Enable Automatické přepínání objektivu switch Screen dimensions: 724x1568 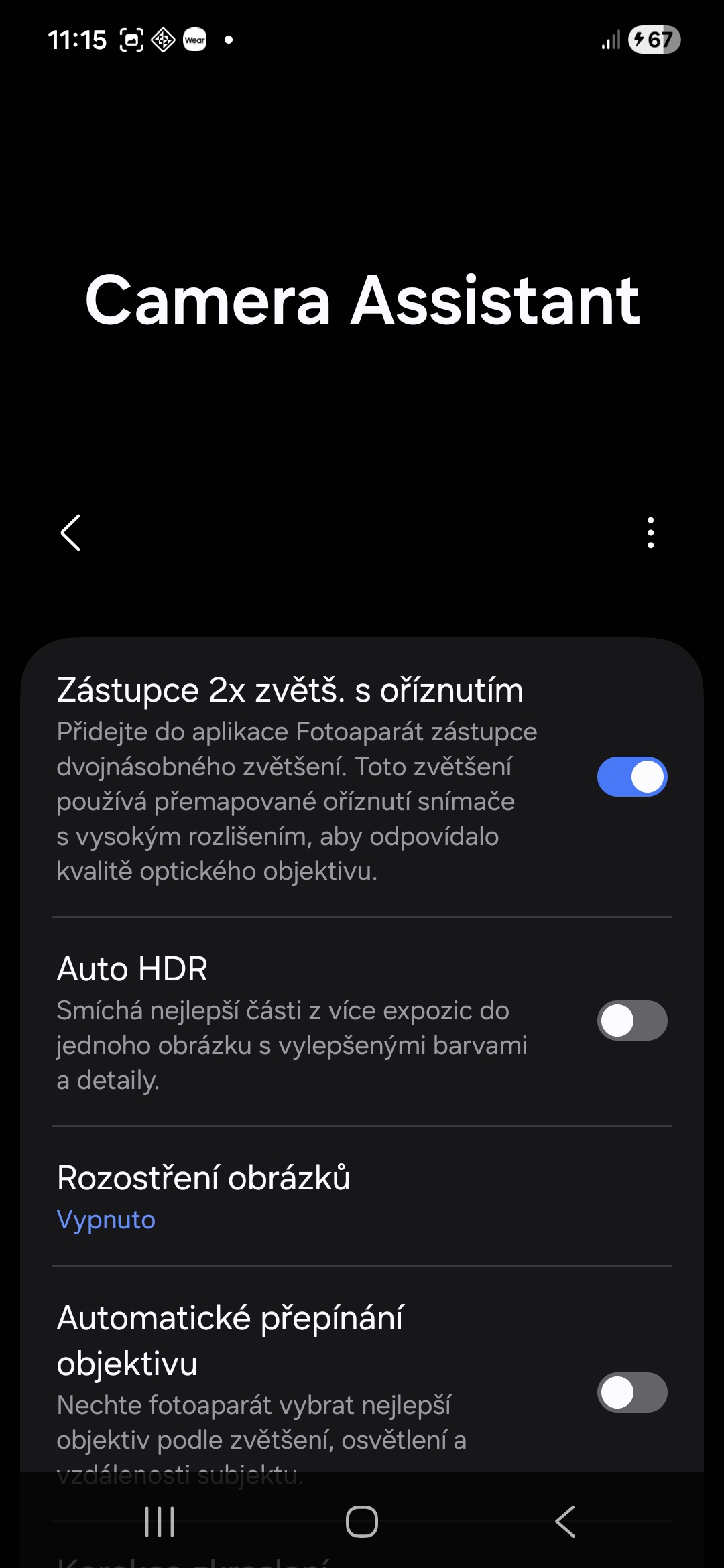[x=631, y=1392]
